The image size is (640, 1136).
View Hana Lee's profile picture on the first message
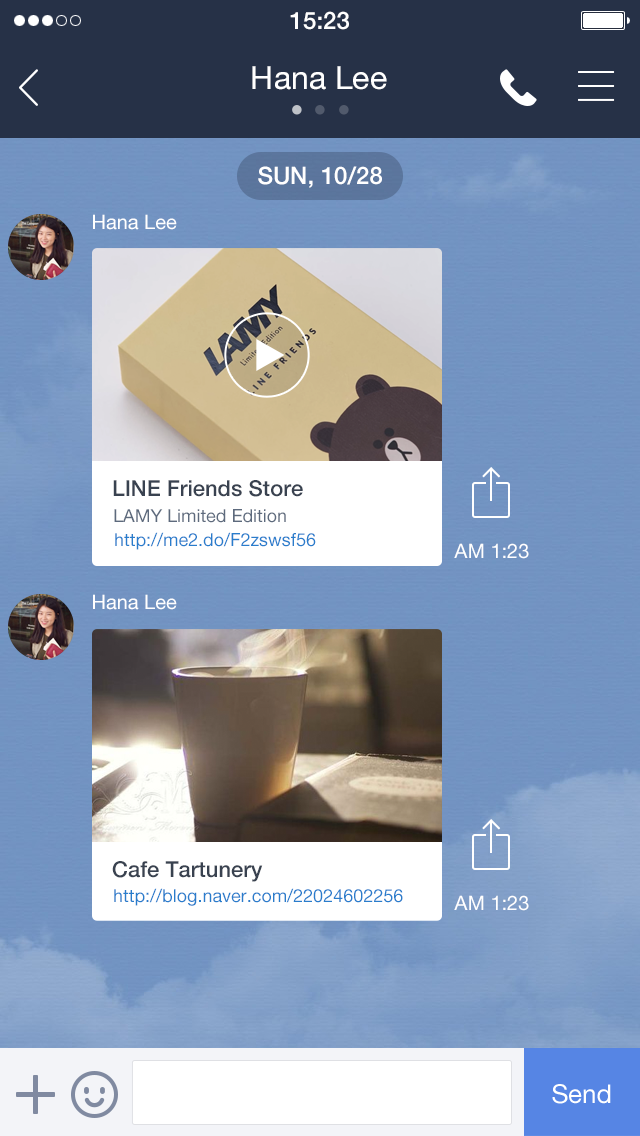(41, 247)
